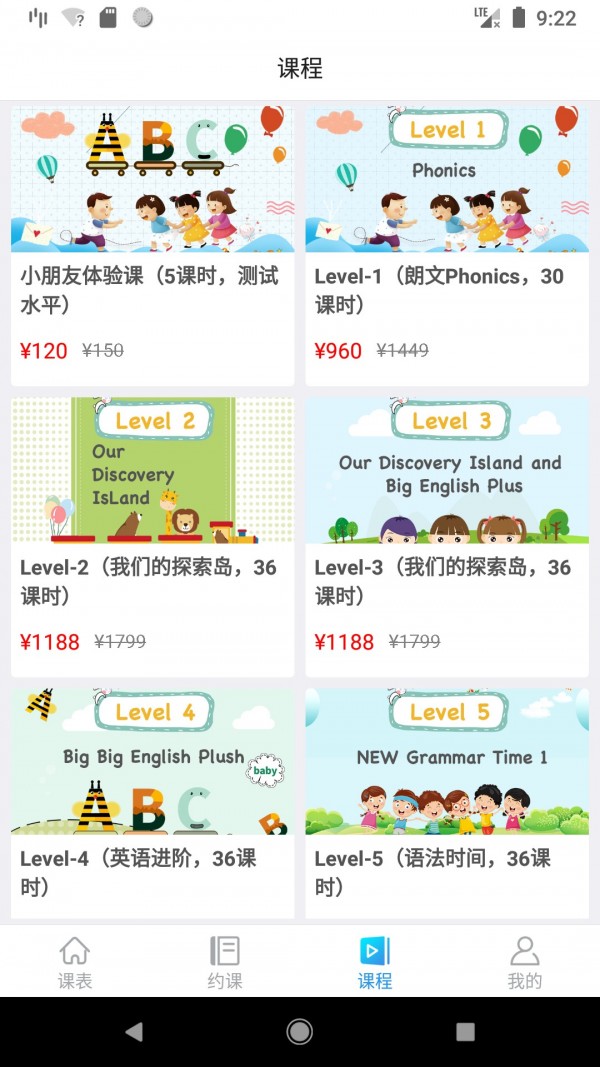Select the Level-2 Our Discovery Island course
The height and width of the screenshot is (1067, 600).
pos(152,537)
